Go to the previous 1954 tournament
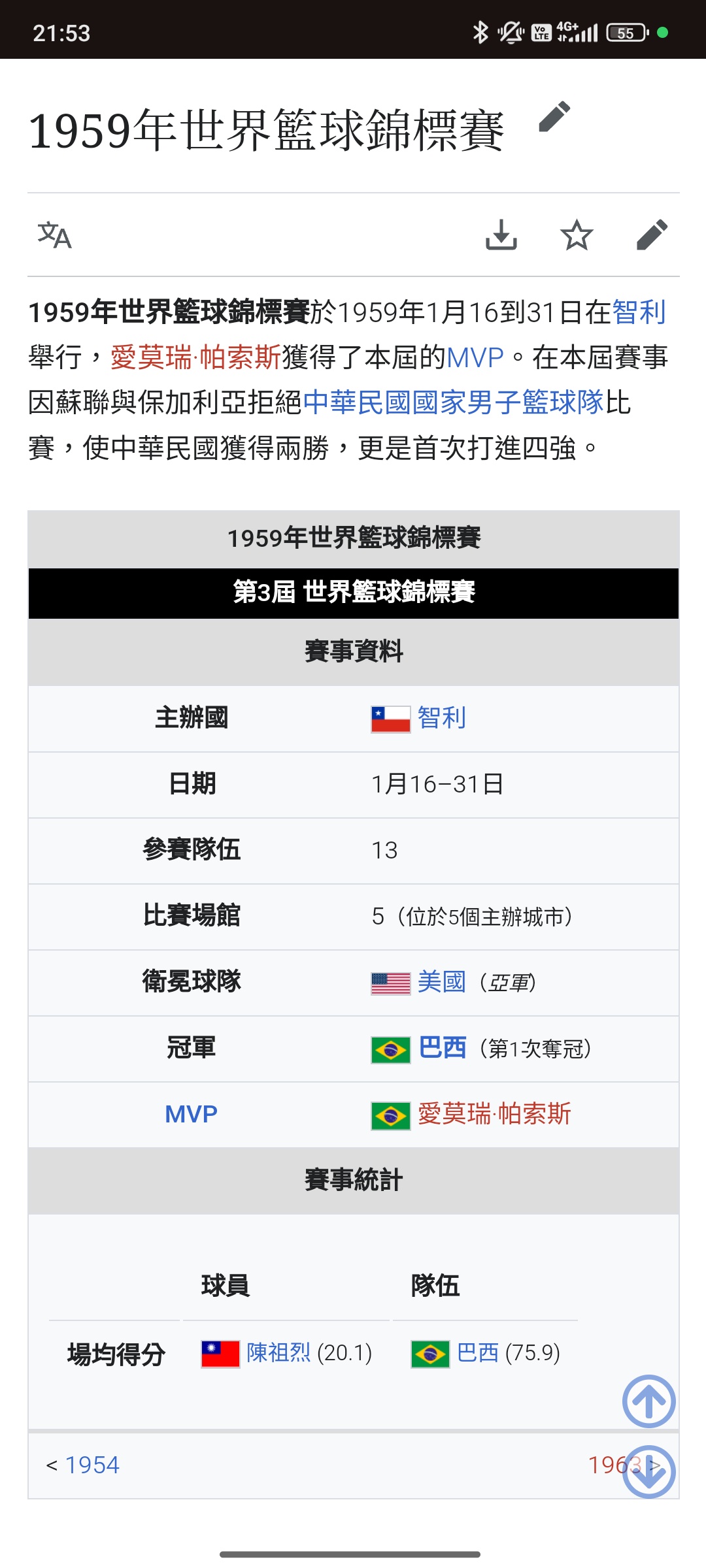Screen dimensions: 706x1568 coord(92,1465)
